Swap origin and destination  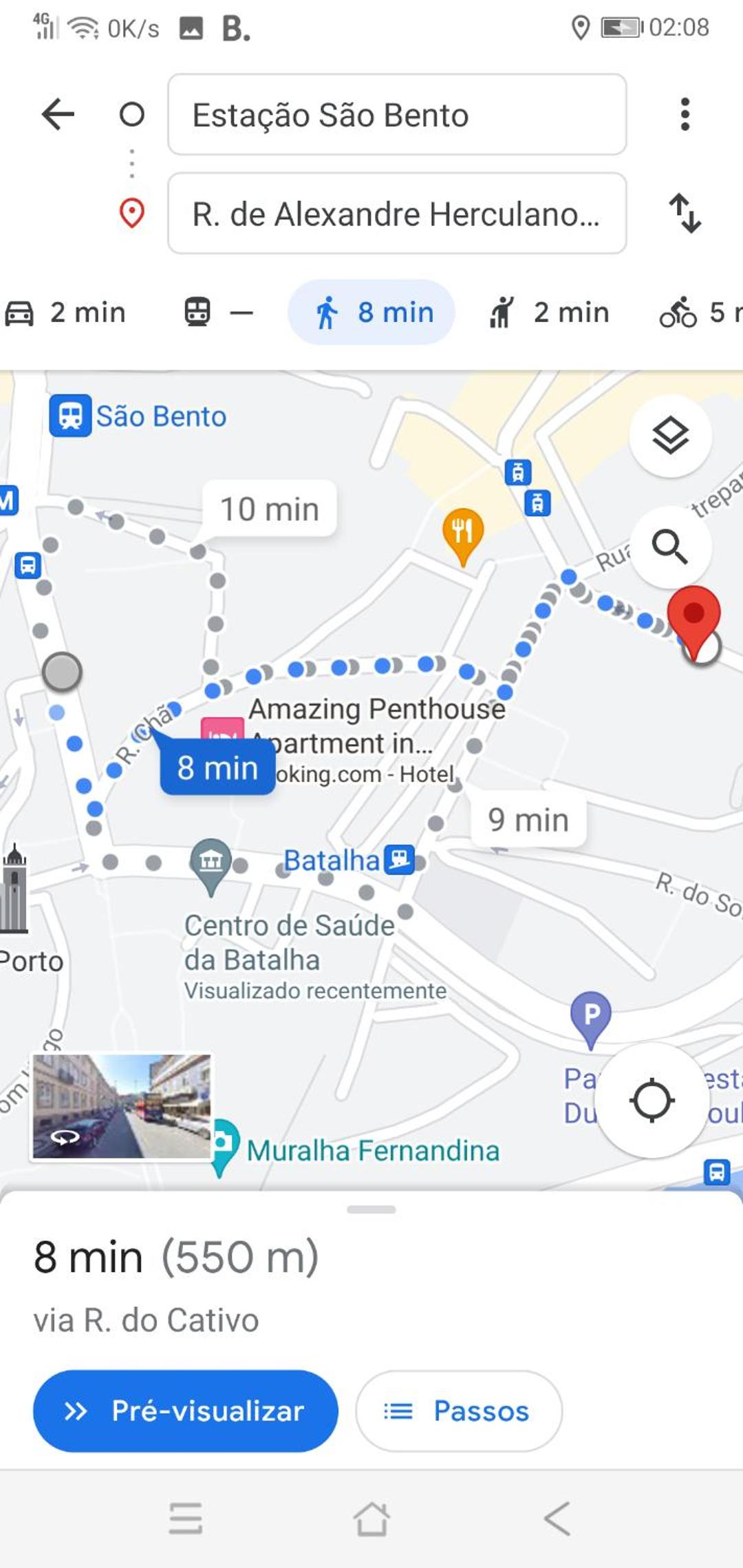685,213
